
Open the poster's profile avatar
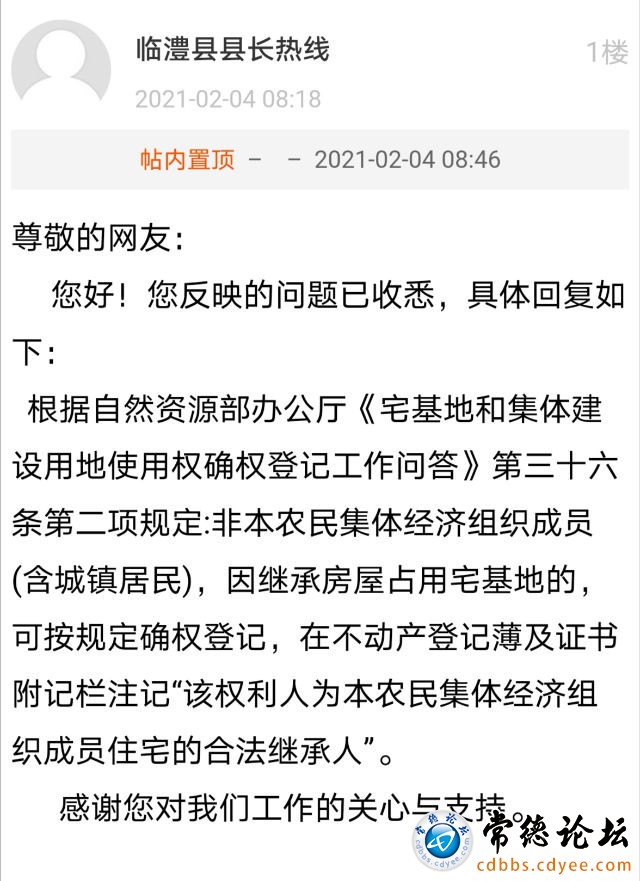tap(60, 65)
